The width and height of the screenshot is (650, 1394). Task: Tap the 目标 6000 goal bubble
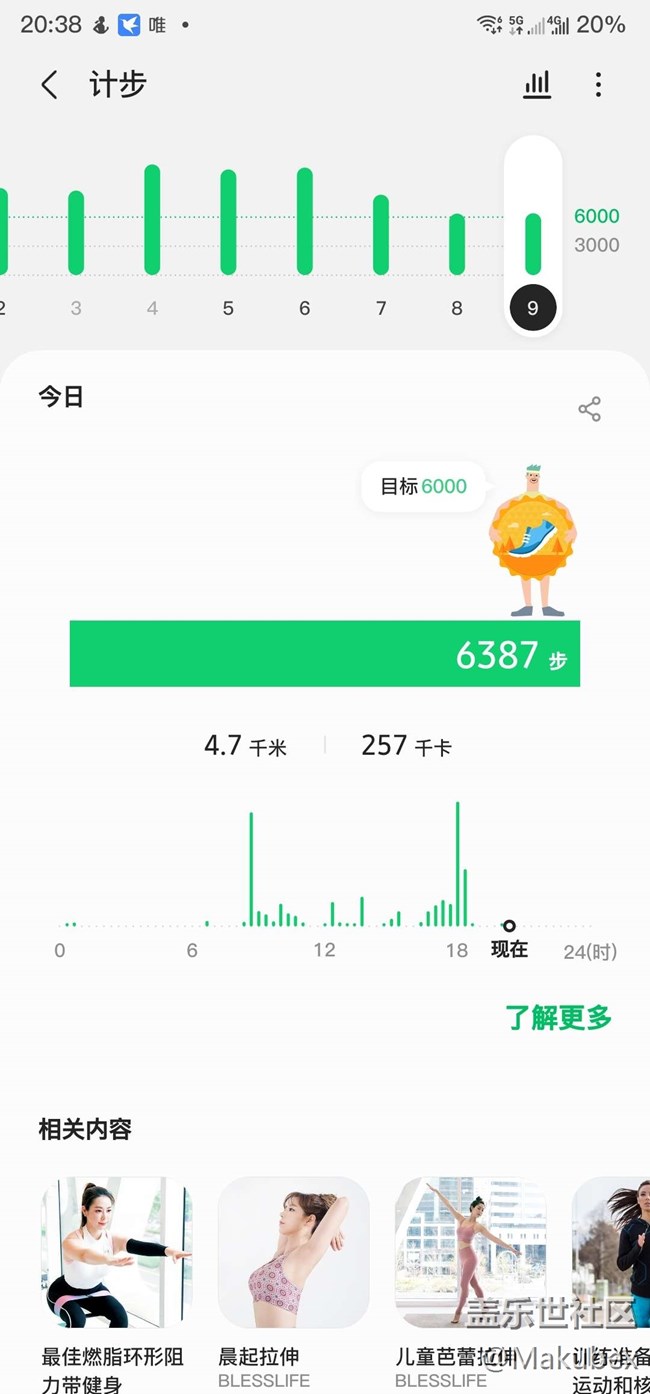423,487
